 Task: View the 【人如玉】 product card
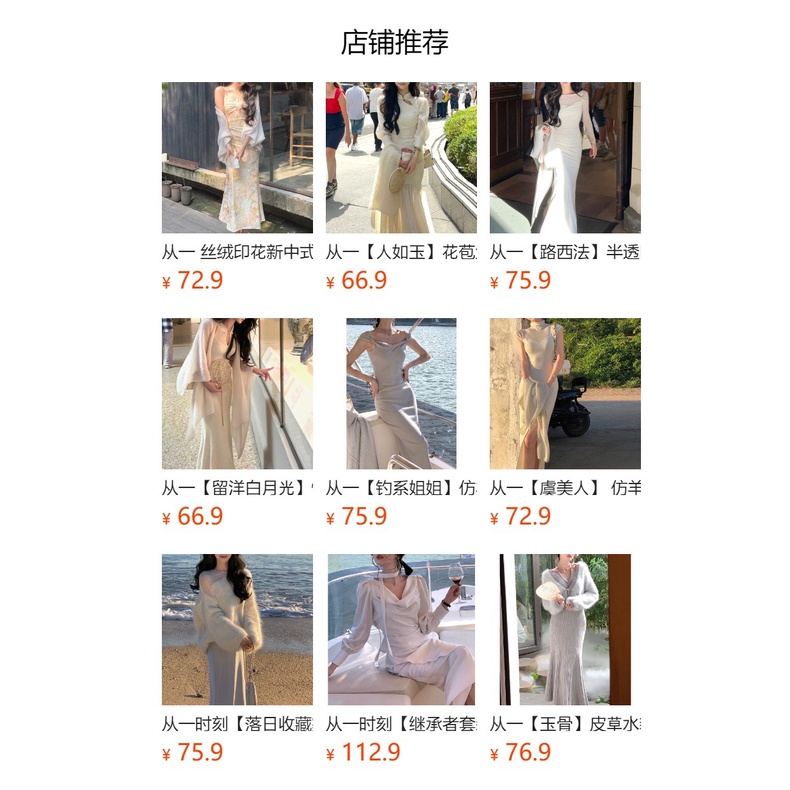(x=401, y=158)
